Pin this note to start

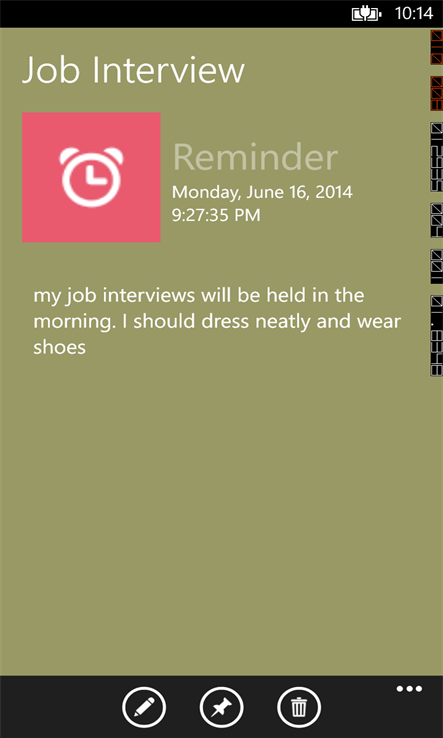click(x=221, y=706)
